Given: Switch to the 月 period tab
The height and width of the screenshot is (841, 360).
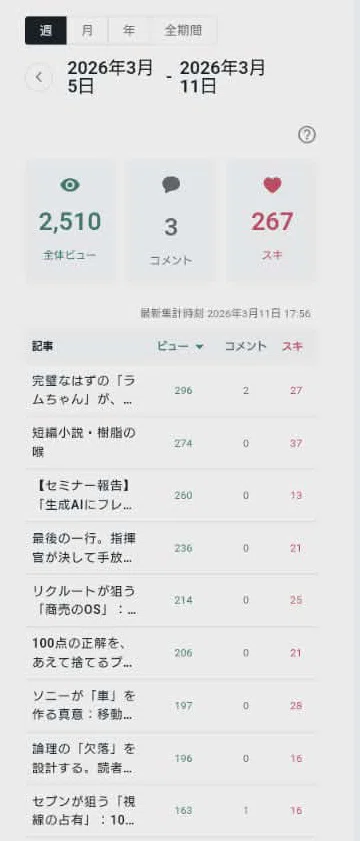Looking at the screenshot, I should click(x=87, y=31).
